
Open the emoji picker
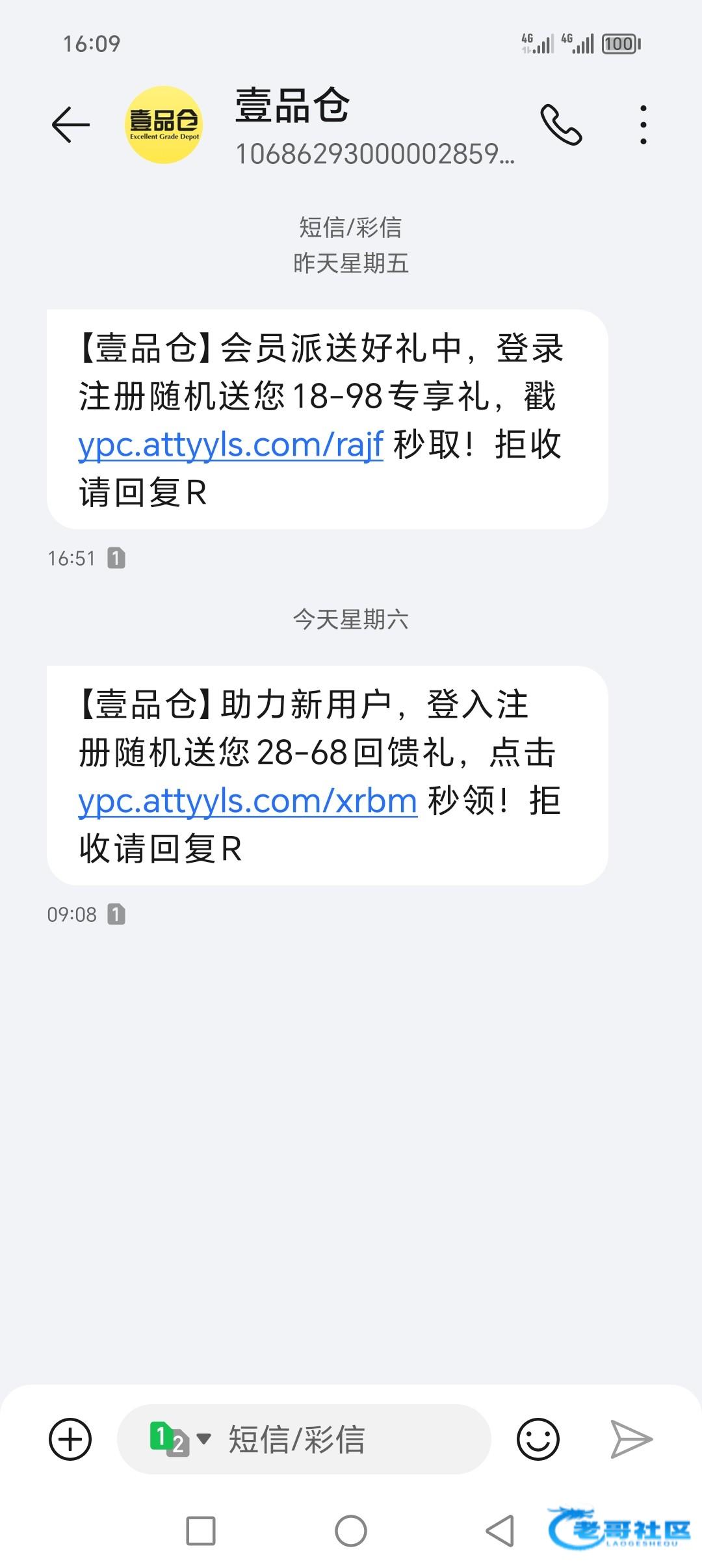538,1439
